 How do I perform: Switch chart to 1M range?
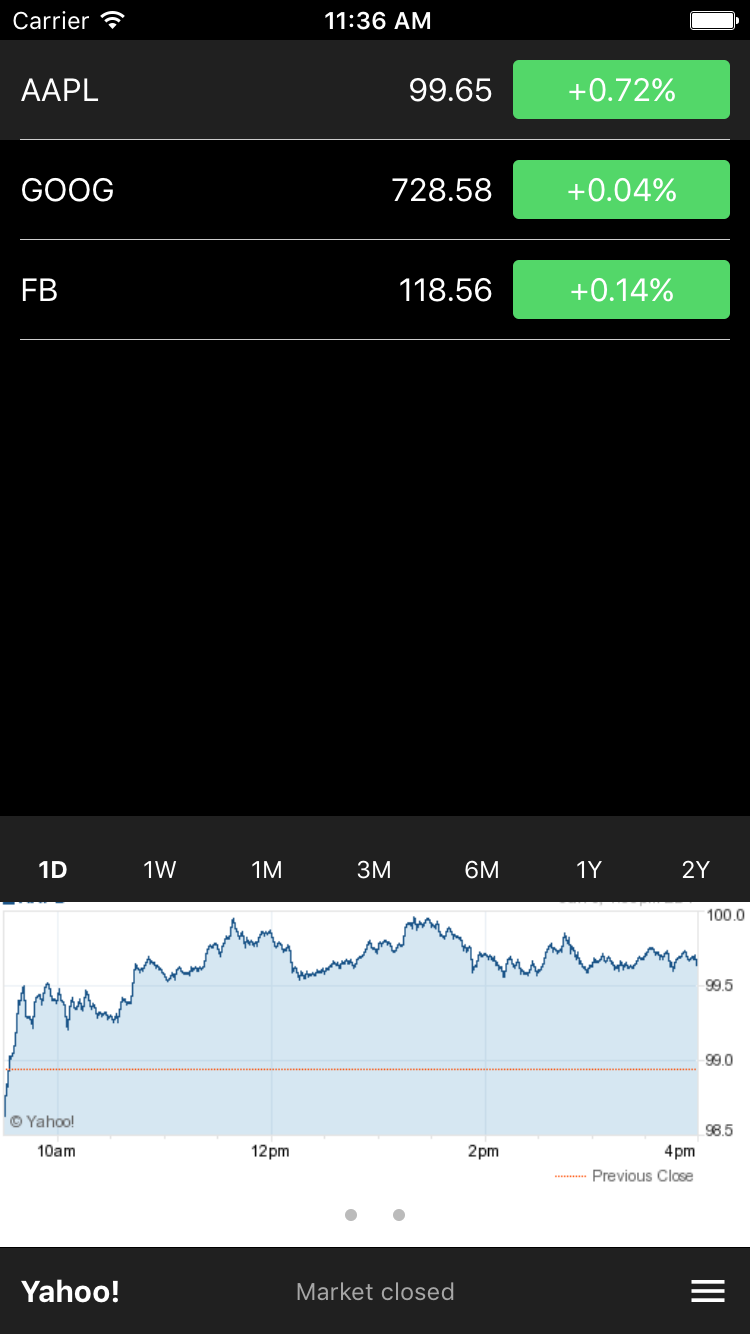(267, 870)
